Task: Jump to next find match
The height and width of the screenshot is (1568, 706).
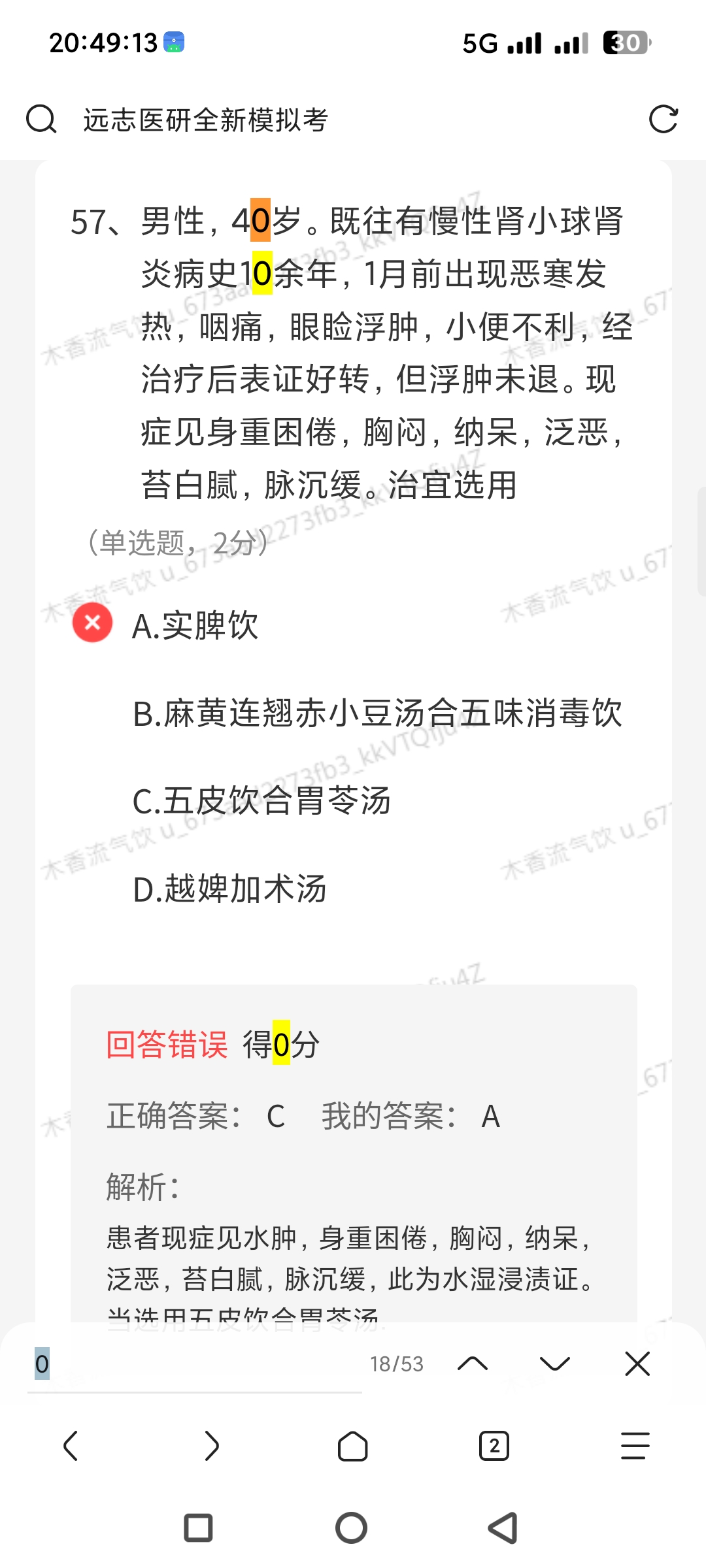Action: (555, 1364)
